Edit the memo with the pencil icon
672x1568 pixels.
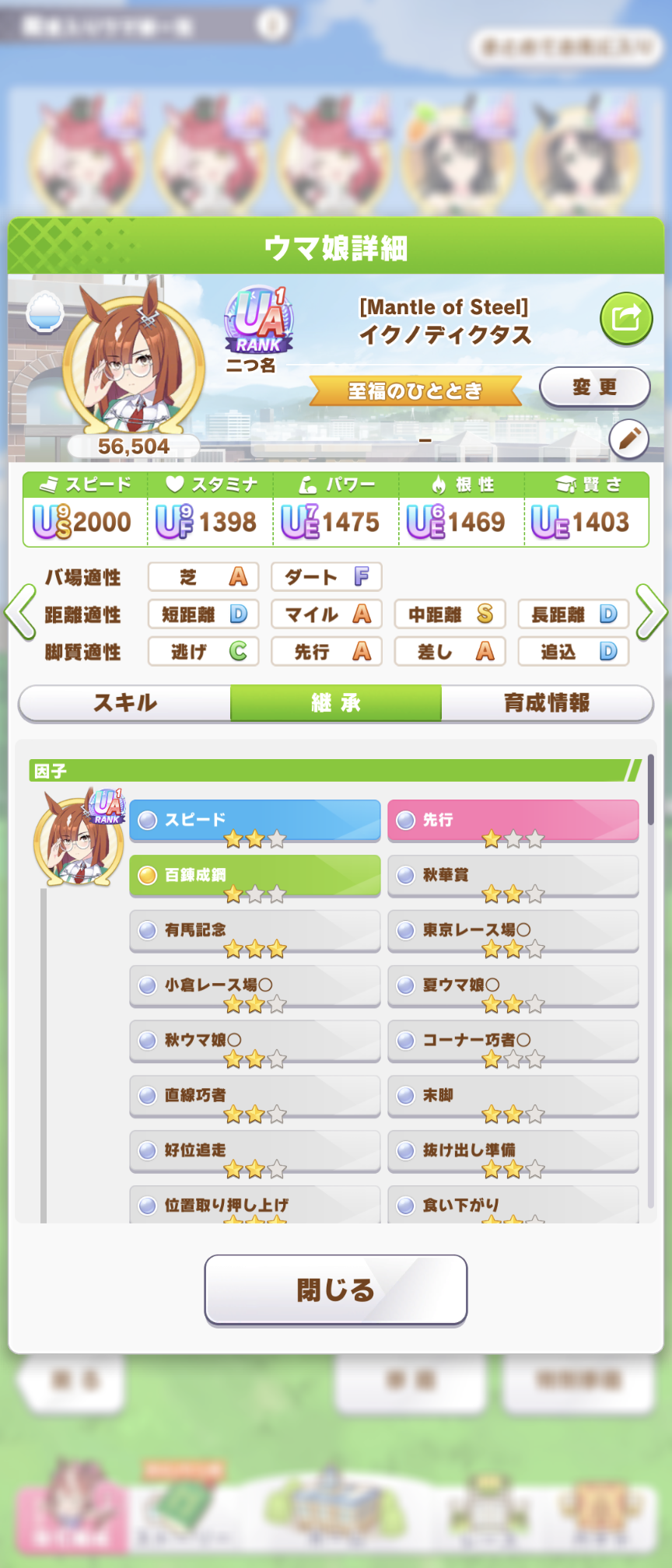pyautogui.click(x=628, y=439)
